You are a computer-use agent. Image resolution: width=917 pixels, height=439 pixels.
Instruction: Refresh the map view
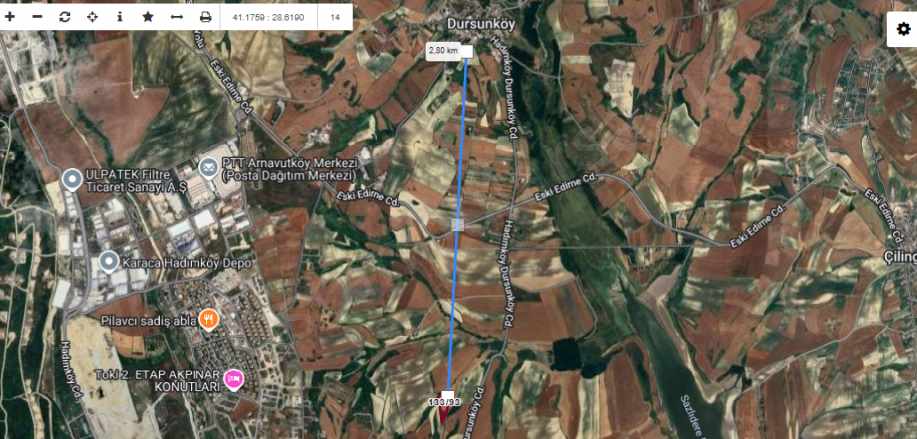click(x=65, y=17)
